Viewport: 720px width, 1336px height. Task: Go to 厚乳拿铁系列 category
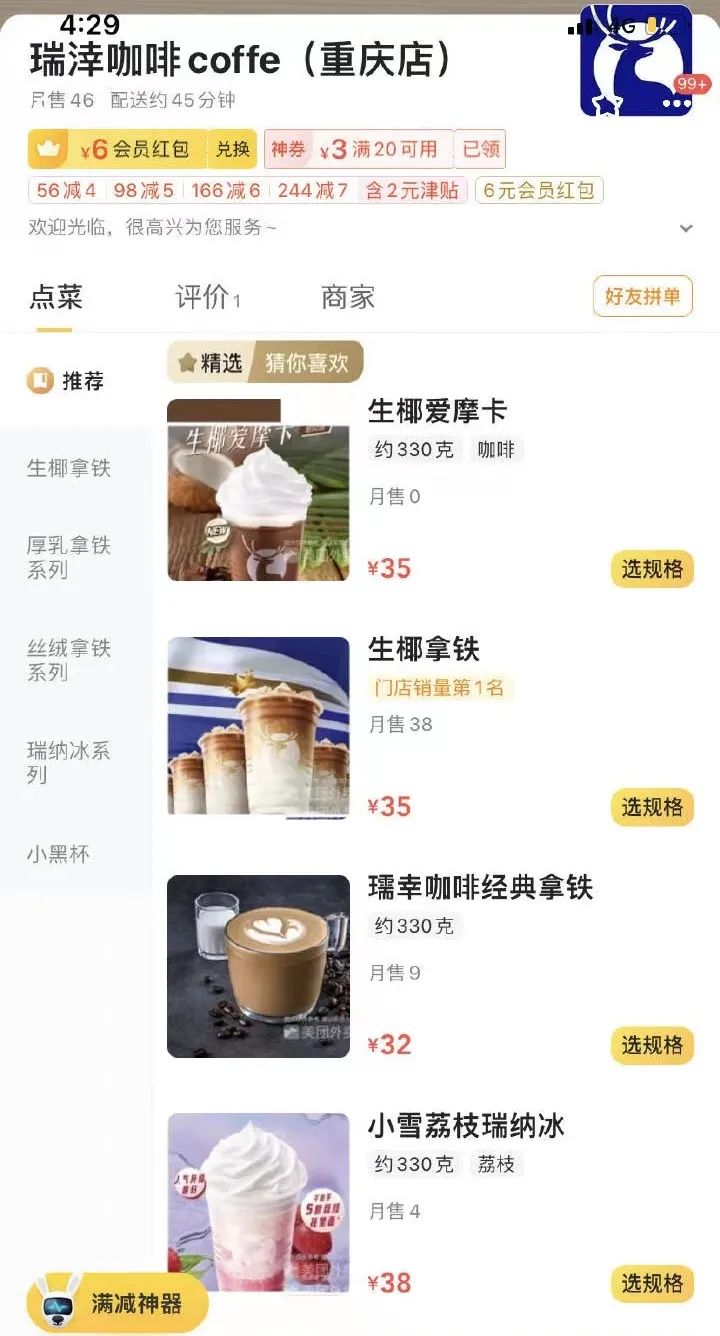pyautogui.click(x=69, y=557)
